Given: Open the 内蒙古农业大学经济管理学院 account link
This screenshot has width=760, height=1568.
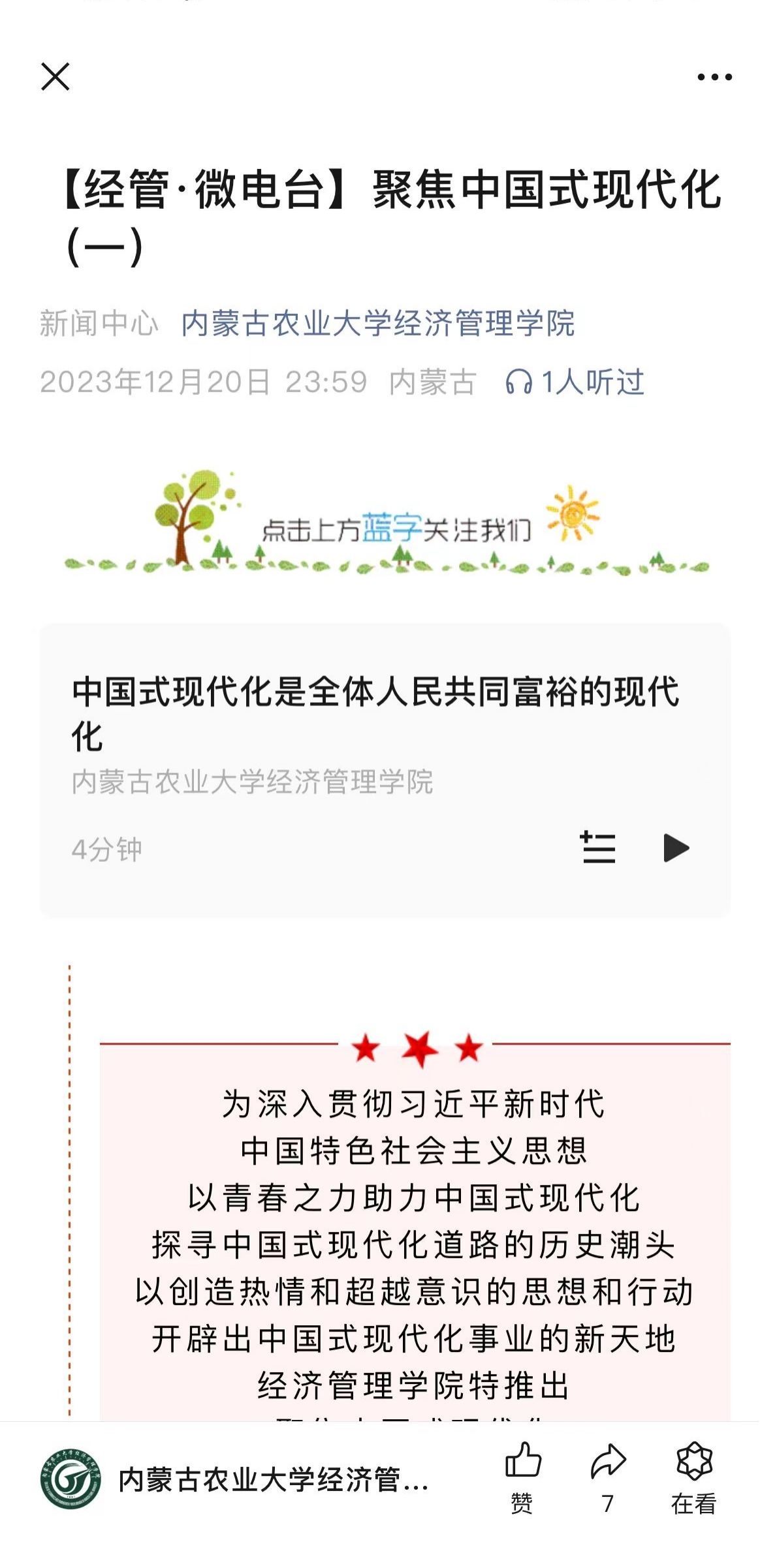Looking at the screenshot, I should pyautogui.click(x=378, y=324).
